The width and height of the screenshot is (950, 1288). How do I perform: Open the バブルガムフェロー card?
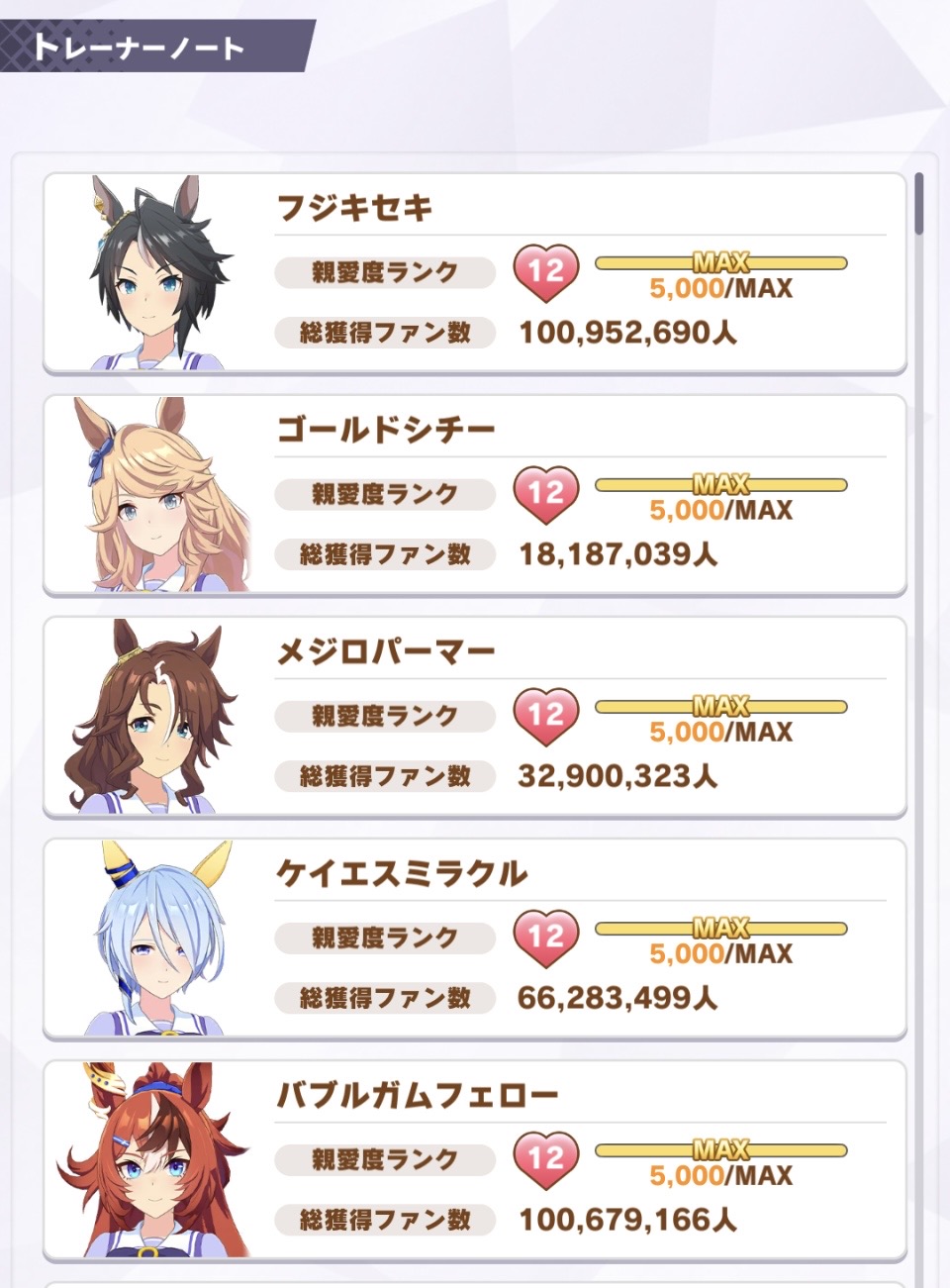(475, 1161)
